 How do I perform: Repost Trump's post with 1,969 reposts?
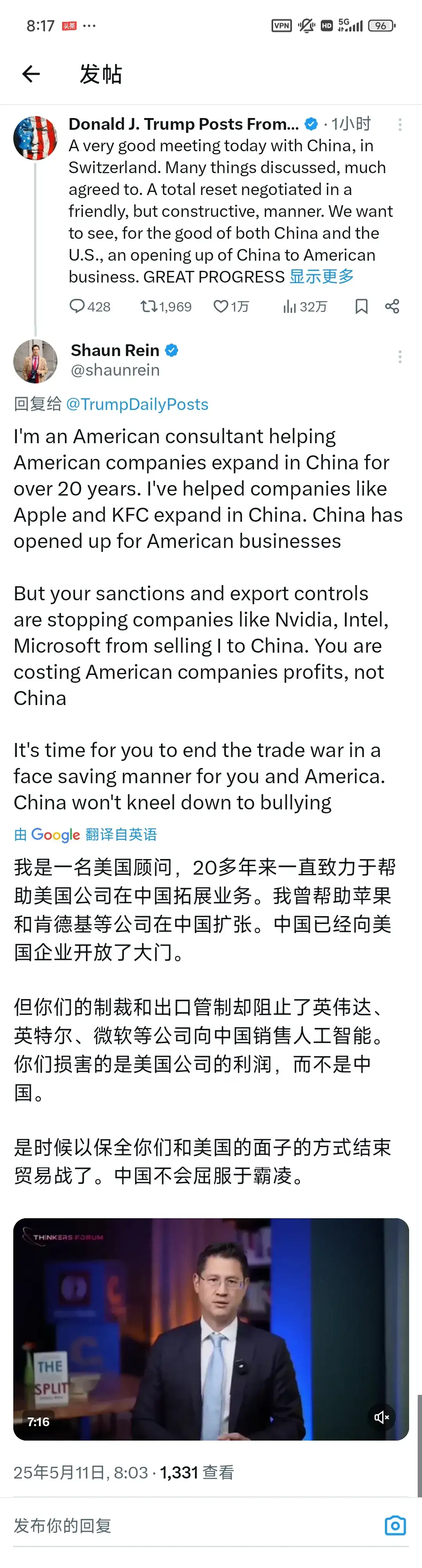(149, 306)
